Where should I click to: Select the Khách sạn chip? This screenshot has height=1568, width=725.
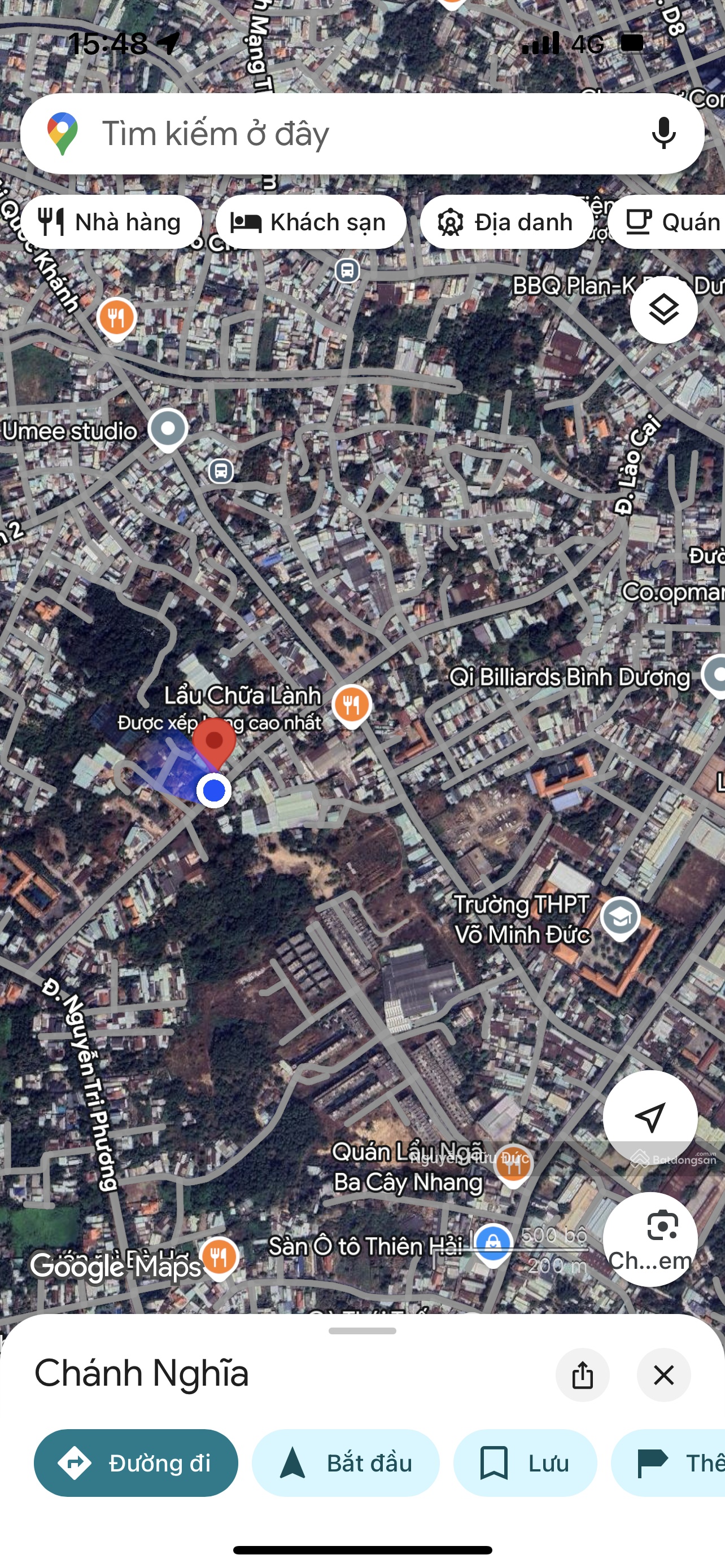(x=311, y=222)
